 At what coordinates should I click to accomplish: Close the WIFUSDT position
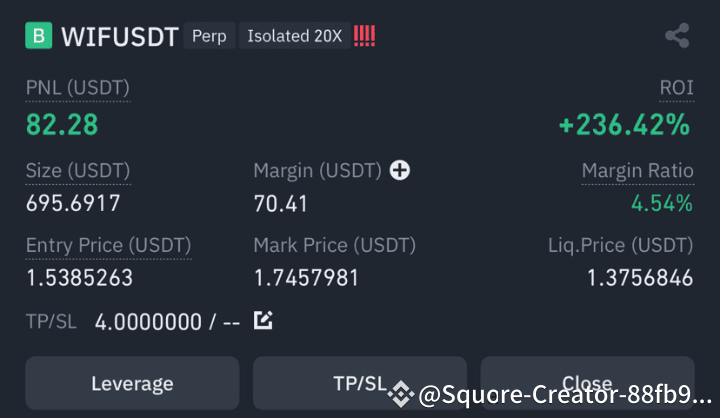[x=587, y=383]
